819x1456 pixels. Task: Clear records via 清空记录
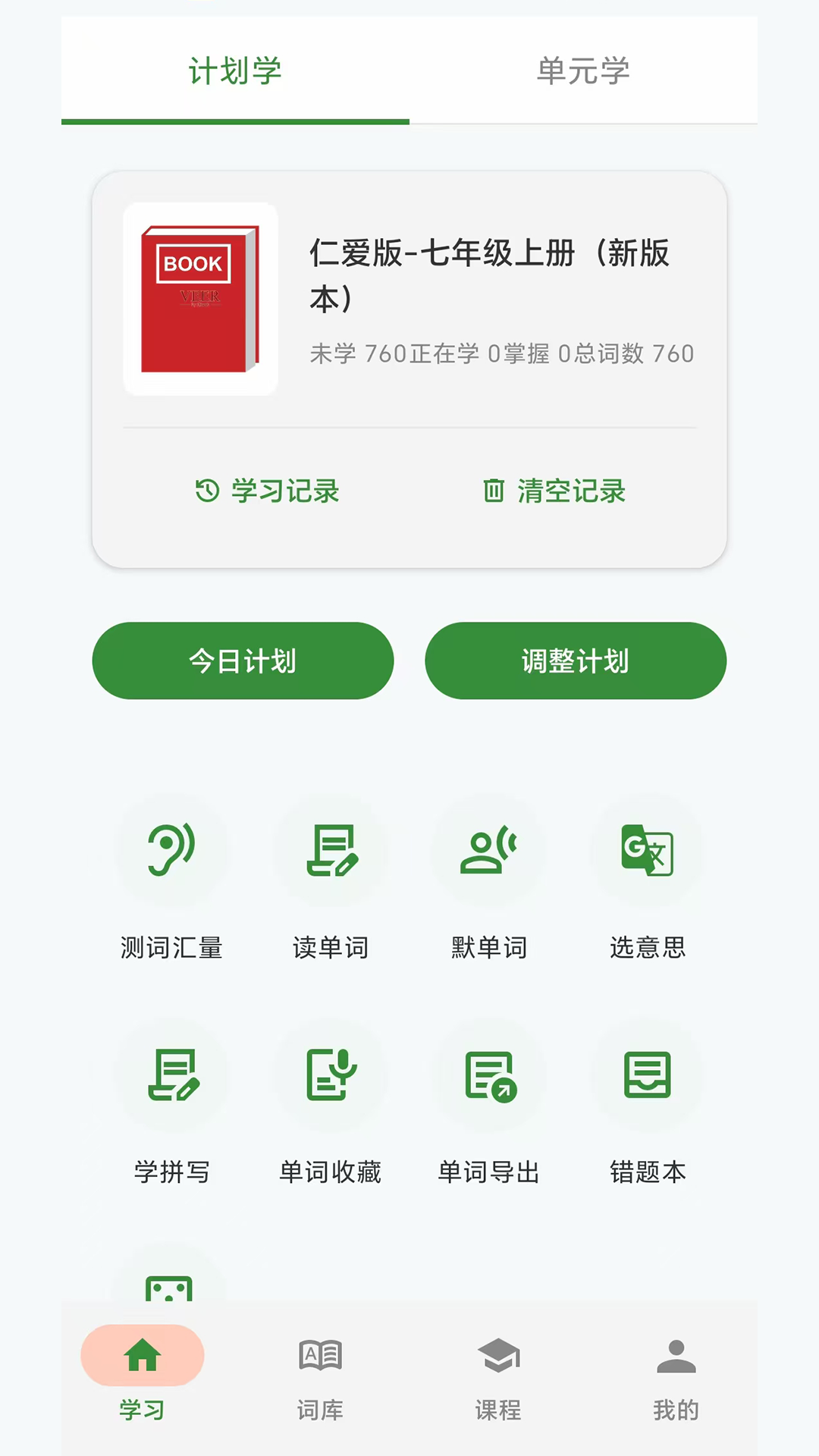coord(554,491)
